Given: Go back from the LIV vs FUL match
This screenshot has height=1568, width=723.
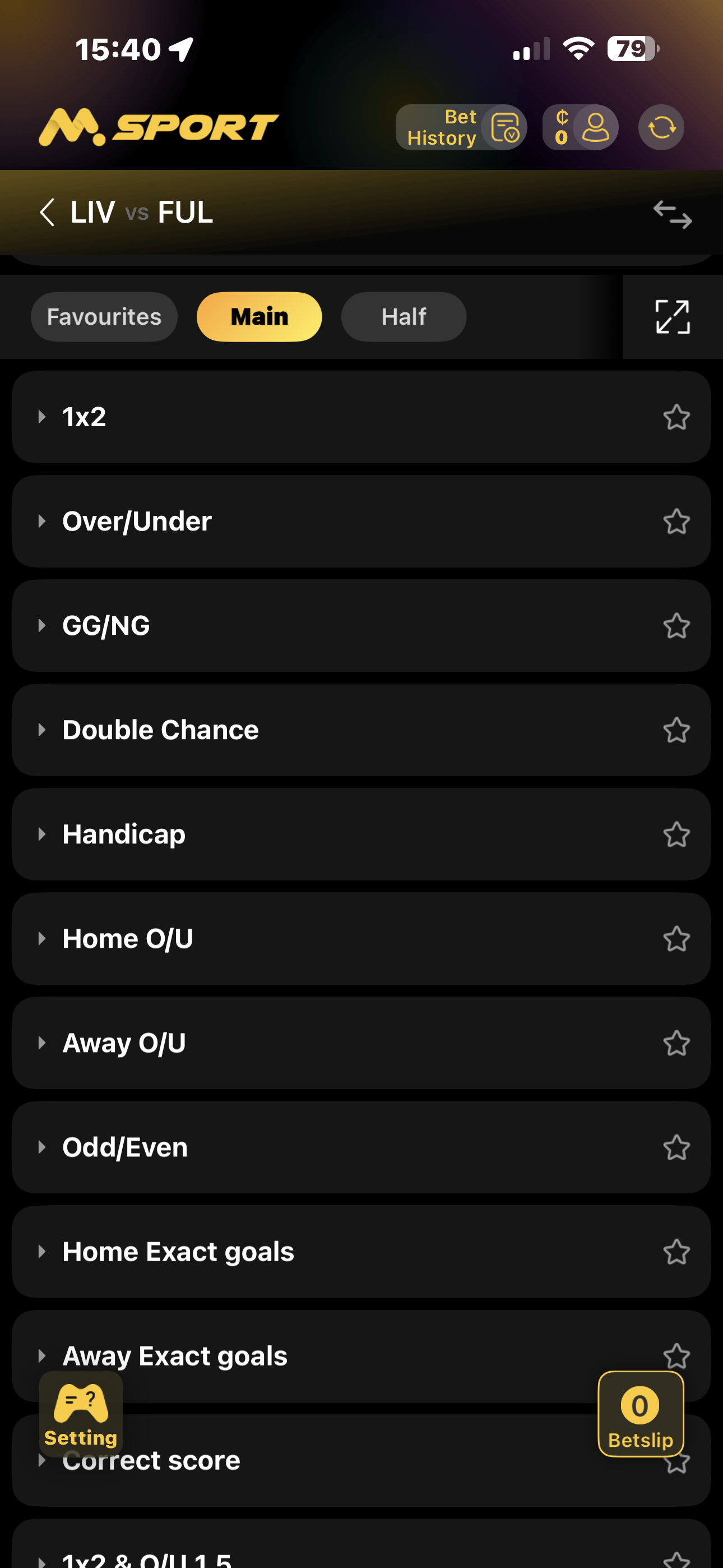Looking at the screenshot, I should (x=47, y=213).
